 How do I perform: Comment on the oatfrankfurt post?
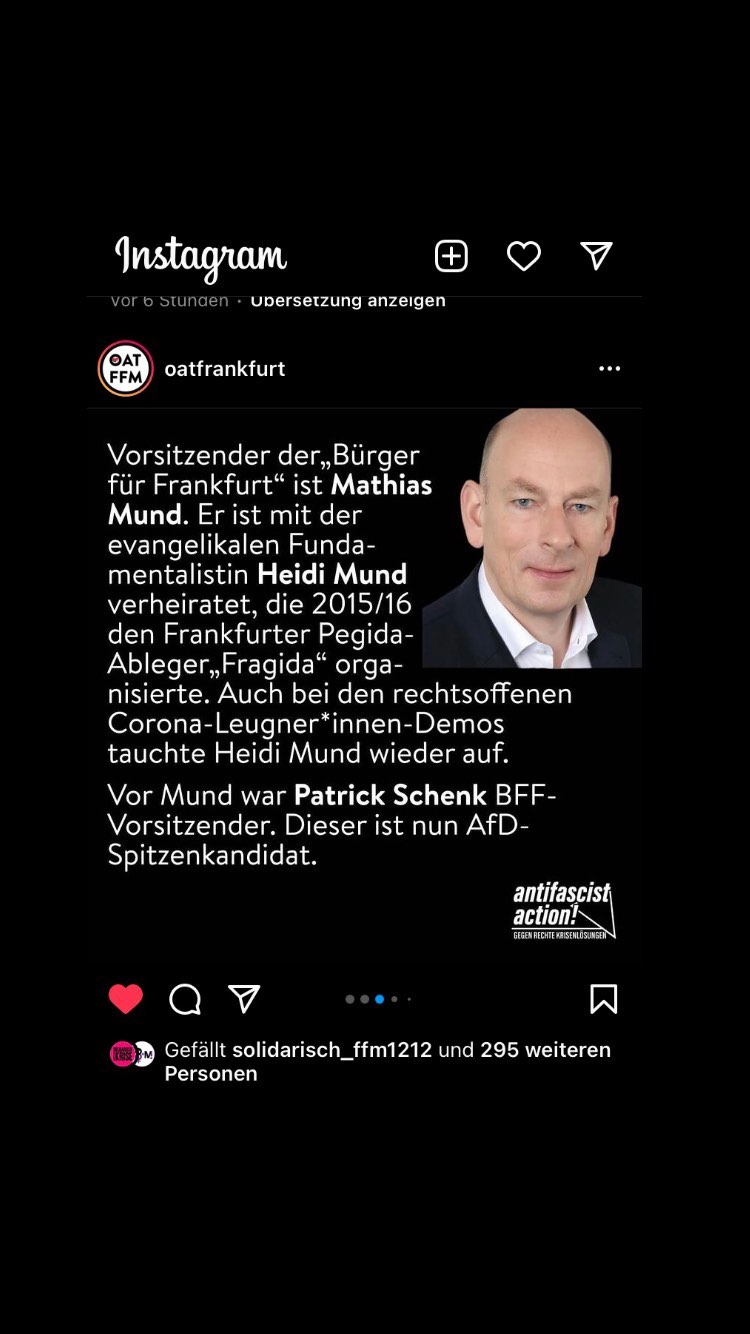(185, 999)
